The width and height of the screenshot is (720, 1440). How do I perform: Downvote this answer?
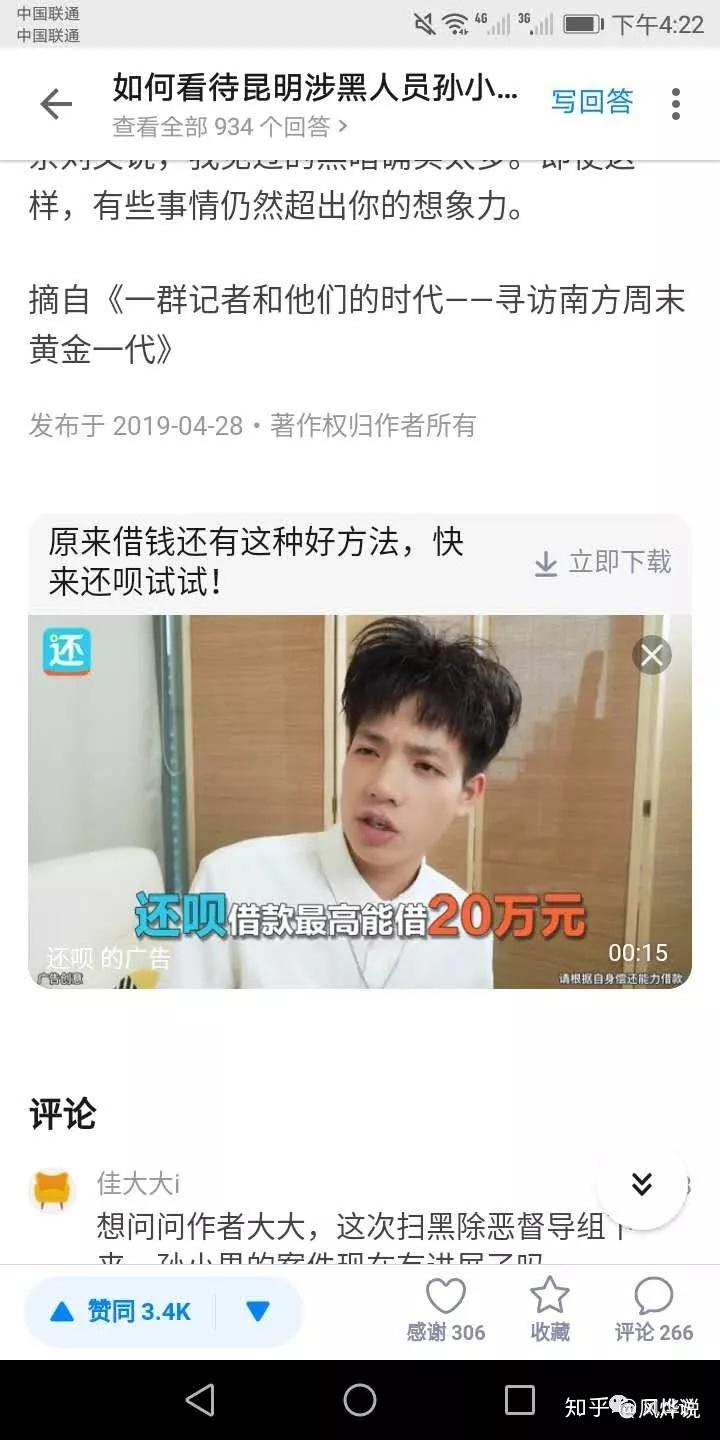[x=258, y=1312]
